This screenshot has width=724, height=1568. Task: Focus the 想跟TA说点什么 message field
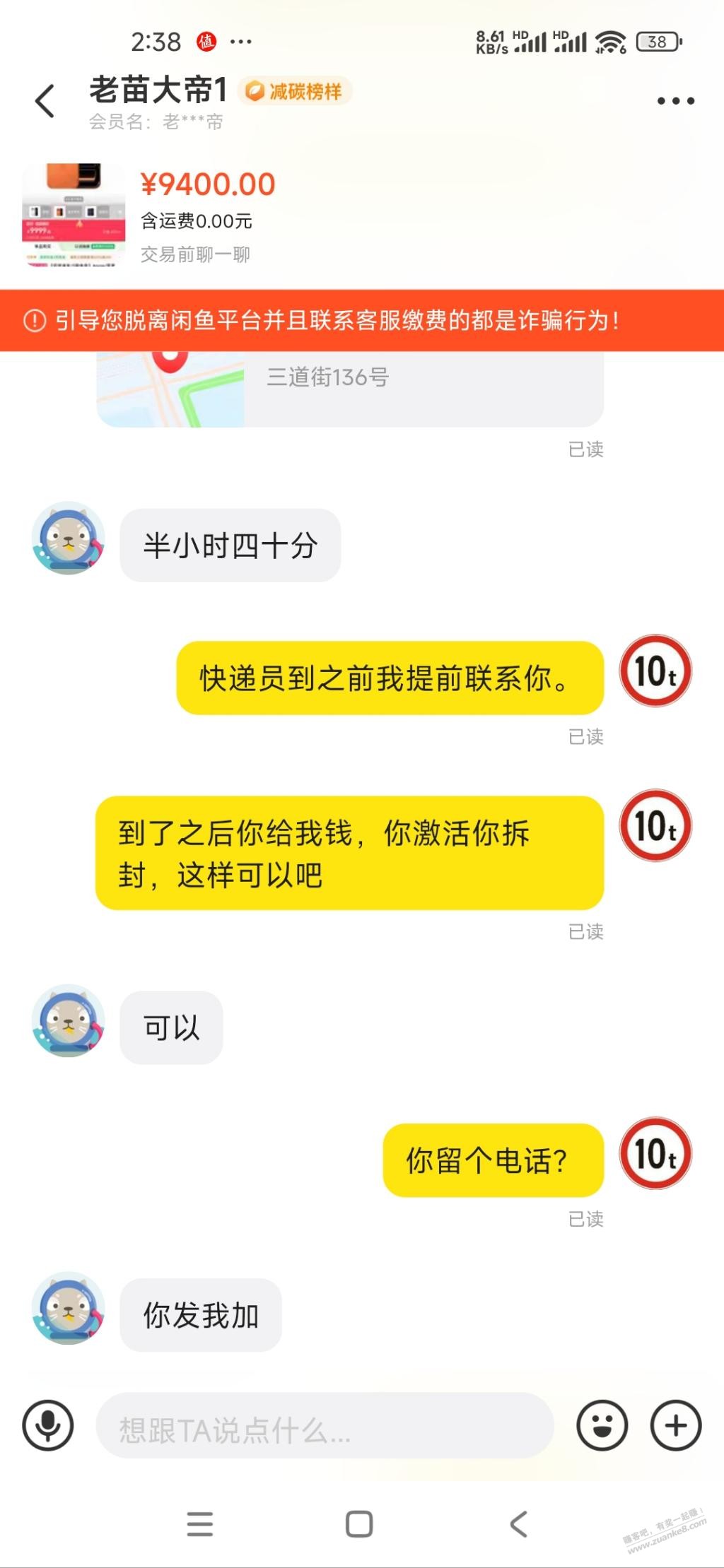coord(324,1426)
